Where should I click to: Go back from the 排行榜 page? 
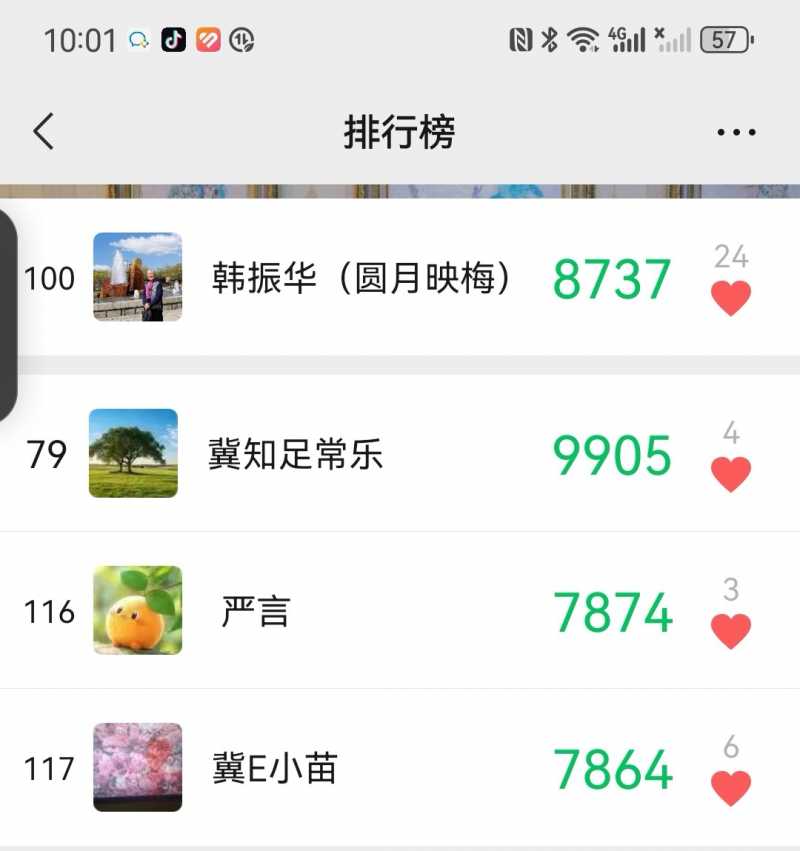pyautogui.click(x=44, y=132)
